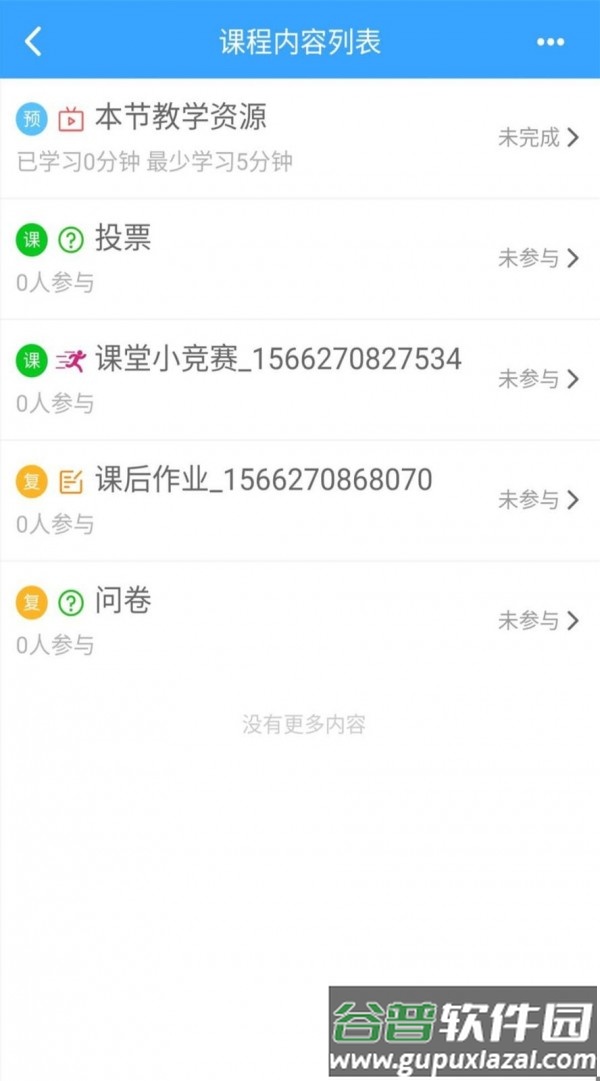Open the three-dot overflow menu
Viewport: 600px width, 1081px height.
pyautogui.click(x=551, y=42)
